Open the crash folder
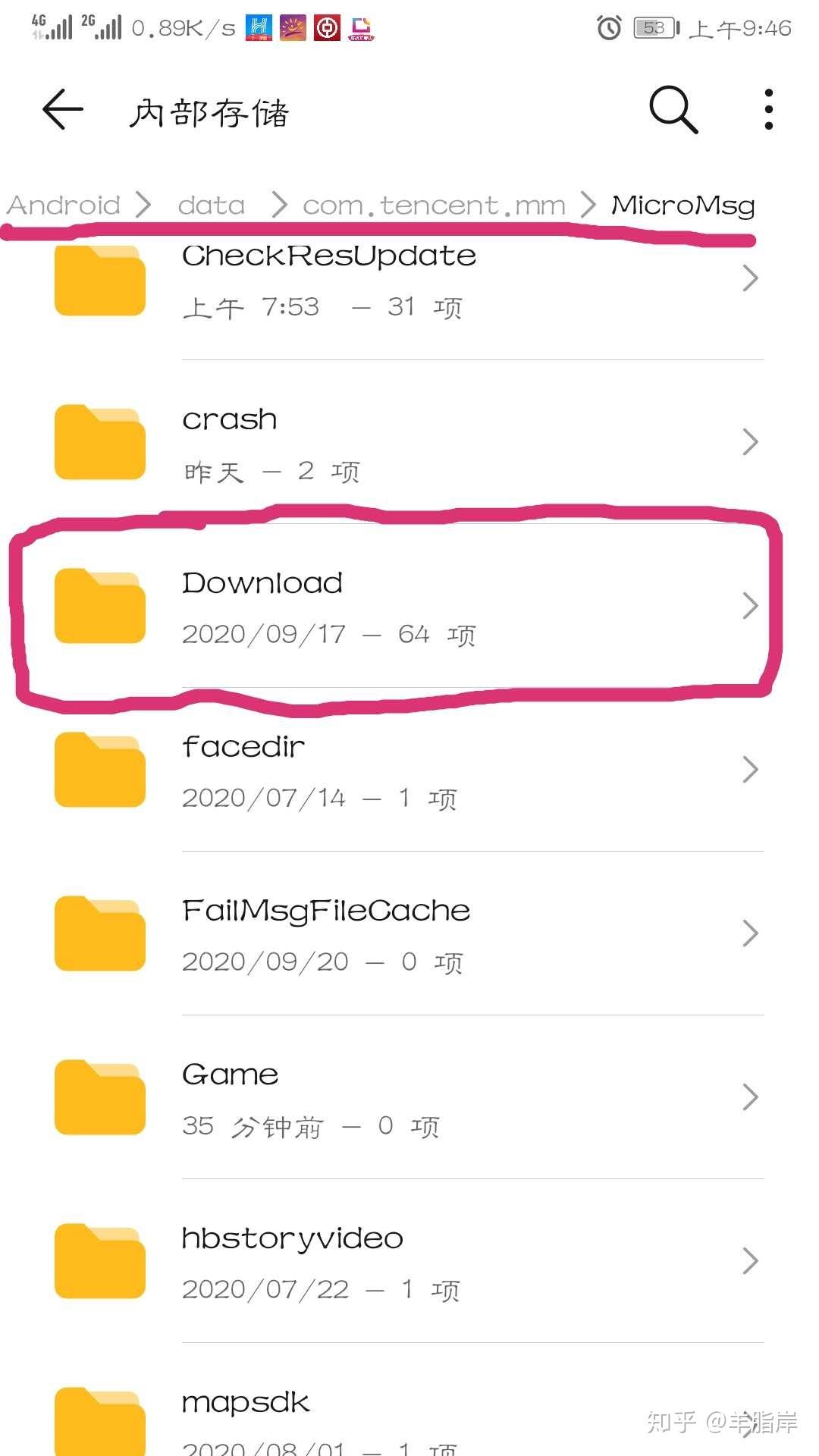Image resolution: width=819 pixels, height=1456 pixels. tap(409, 442)
